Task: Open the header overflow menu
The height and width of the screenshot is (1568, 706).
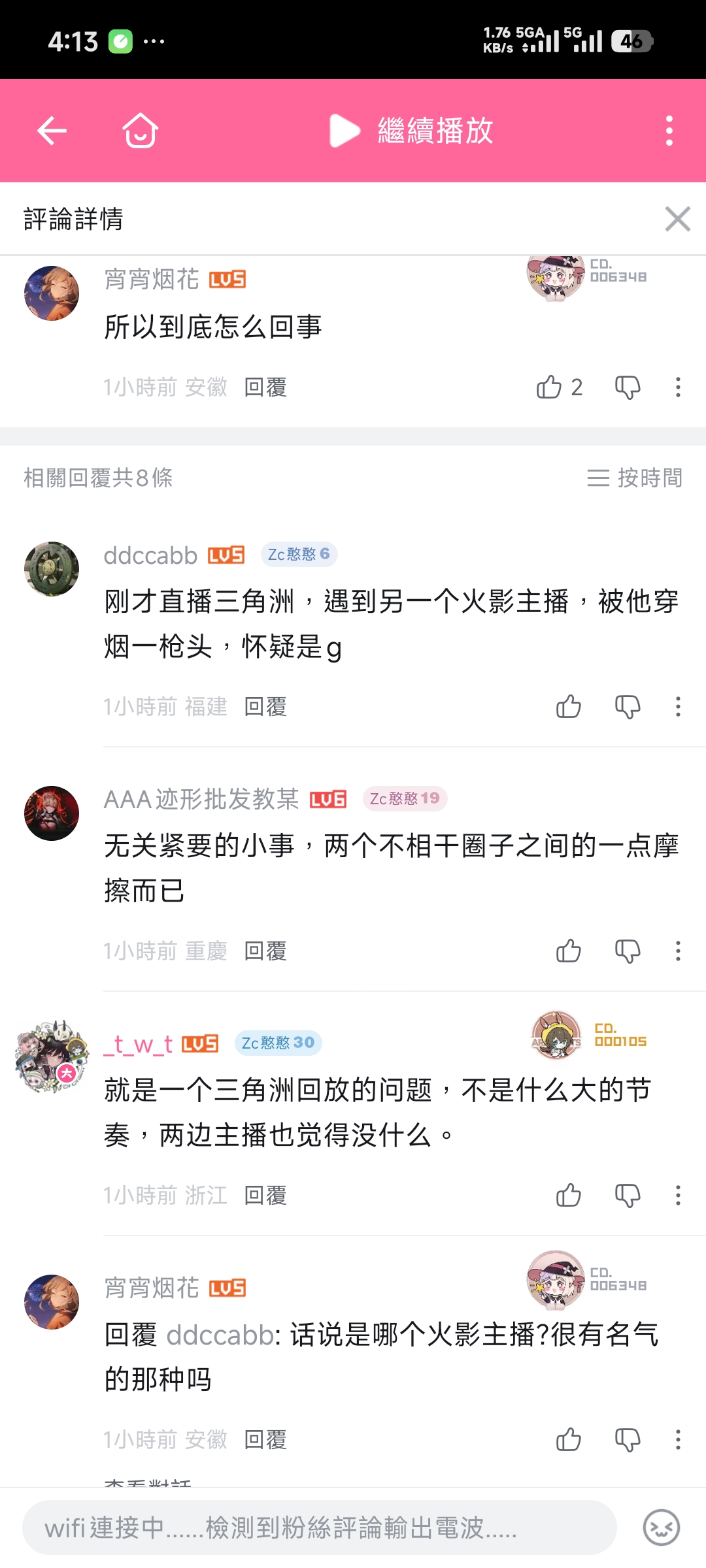Action: coord(669,131)
